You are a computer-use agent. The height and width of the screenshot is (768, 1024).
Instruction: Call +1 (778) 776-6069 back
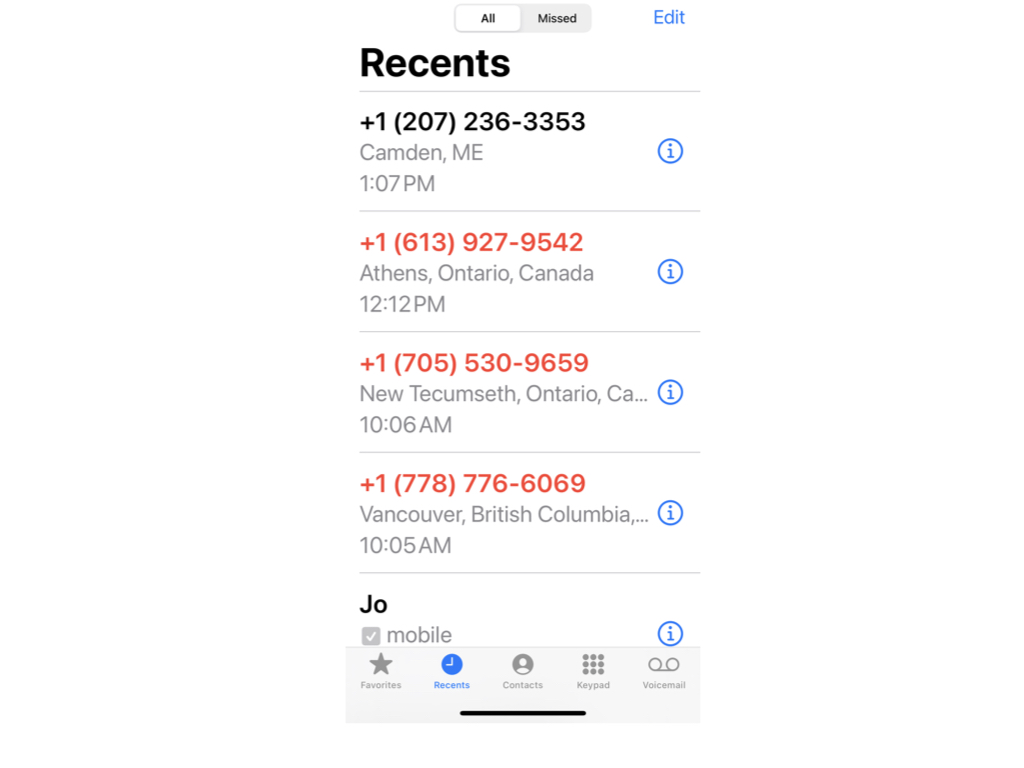(472, 484)
